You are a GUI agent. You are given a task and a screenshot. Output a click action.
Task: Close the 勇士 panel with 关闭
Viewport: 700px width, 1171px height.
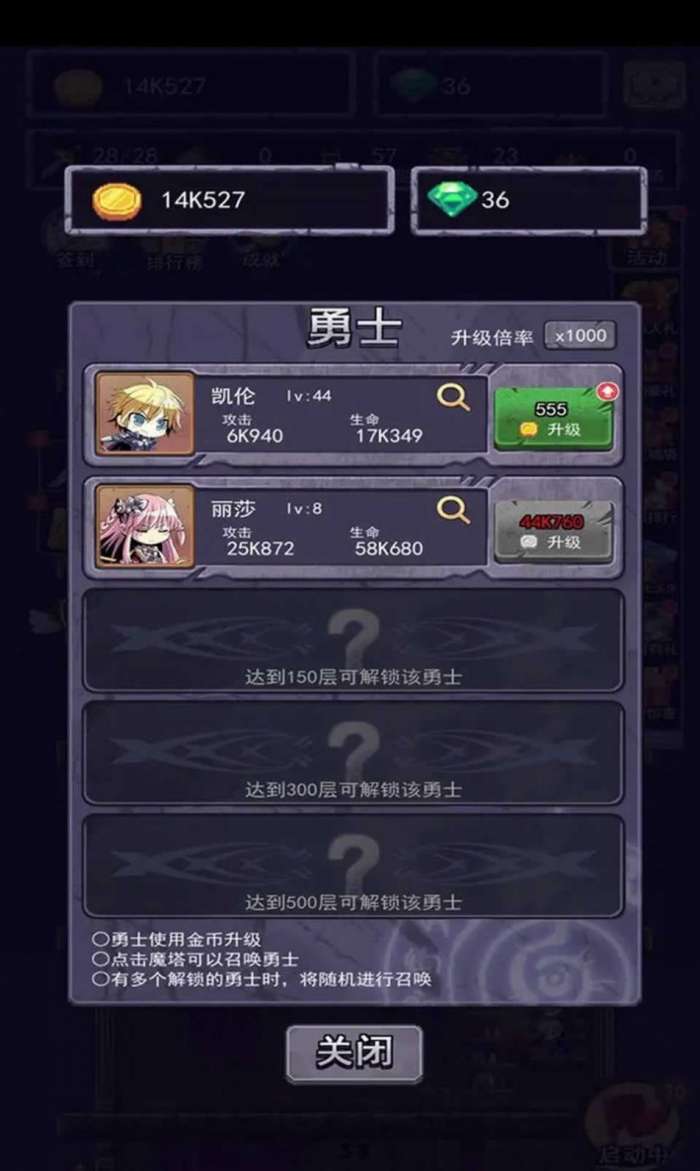tap(354, 1052)
